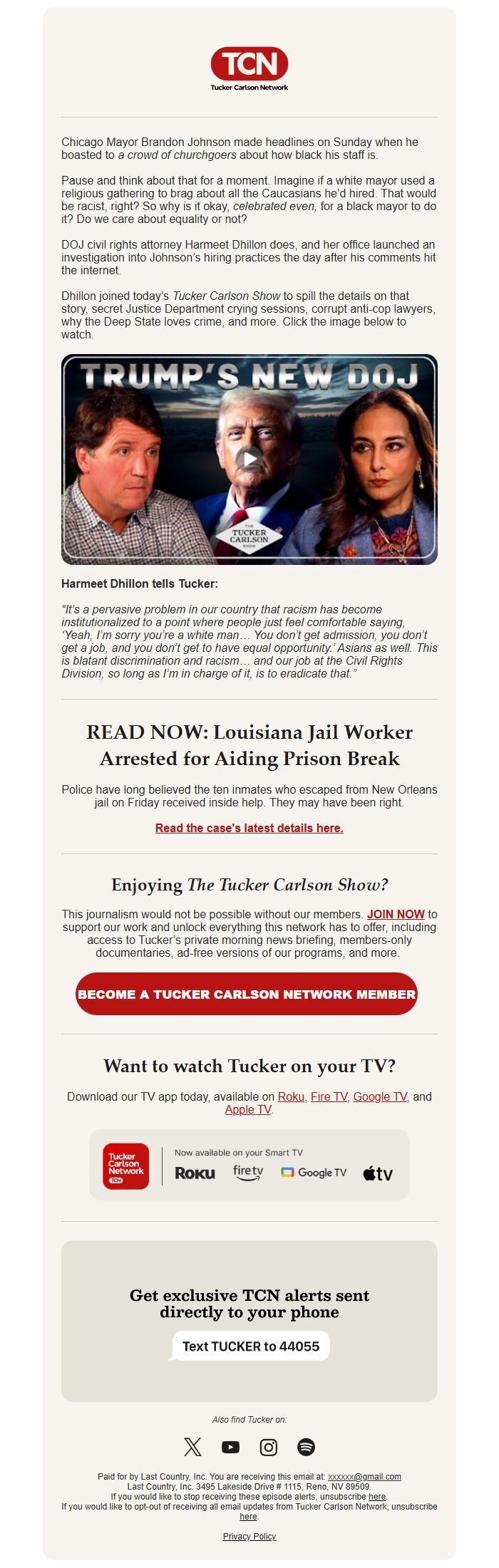Open the Instagram icon
Viewport: 499px width, 1568px height.
(x=268, y=1447)
